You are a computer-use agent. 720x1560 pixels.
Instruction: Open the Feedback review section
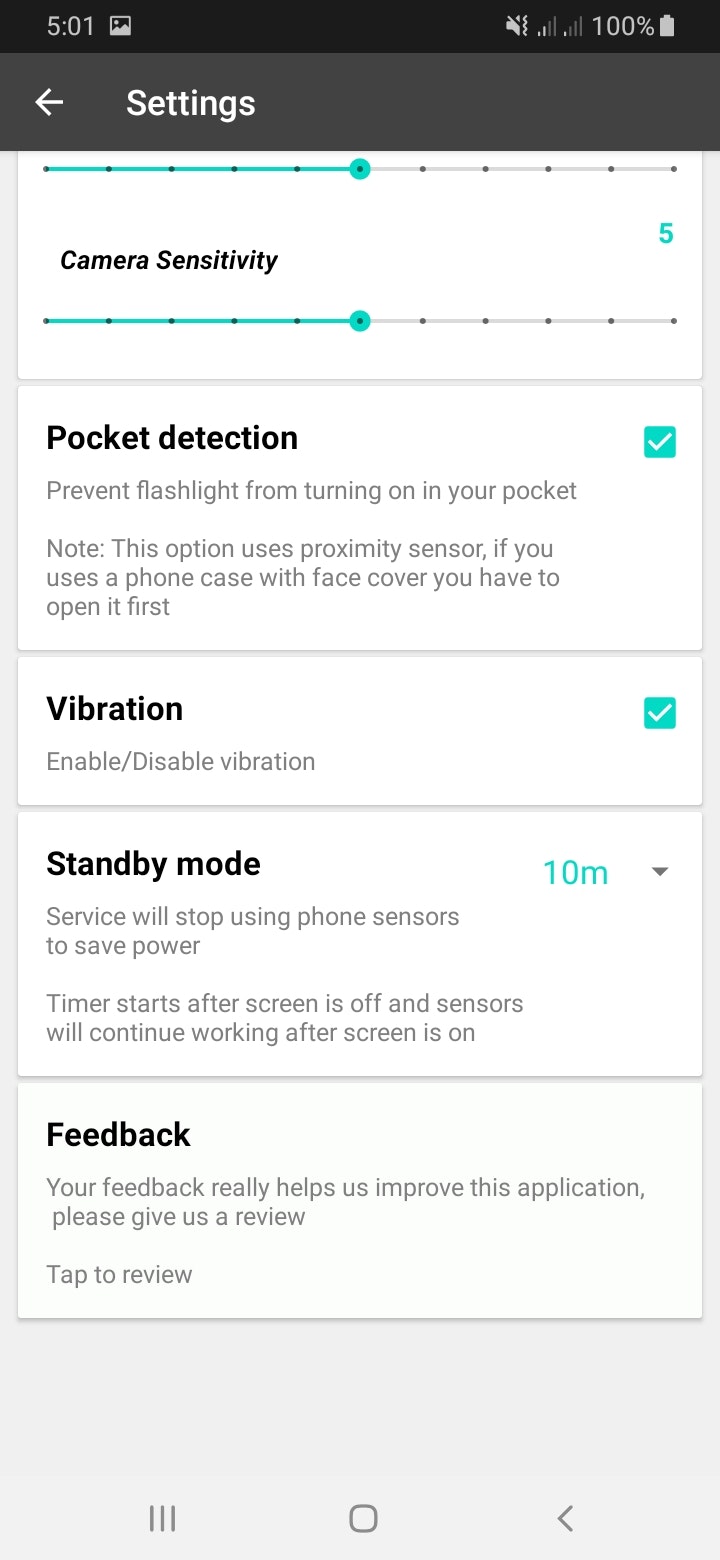pos(360,1200)
